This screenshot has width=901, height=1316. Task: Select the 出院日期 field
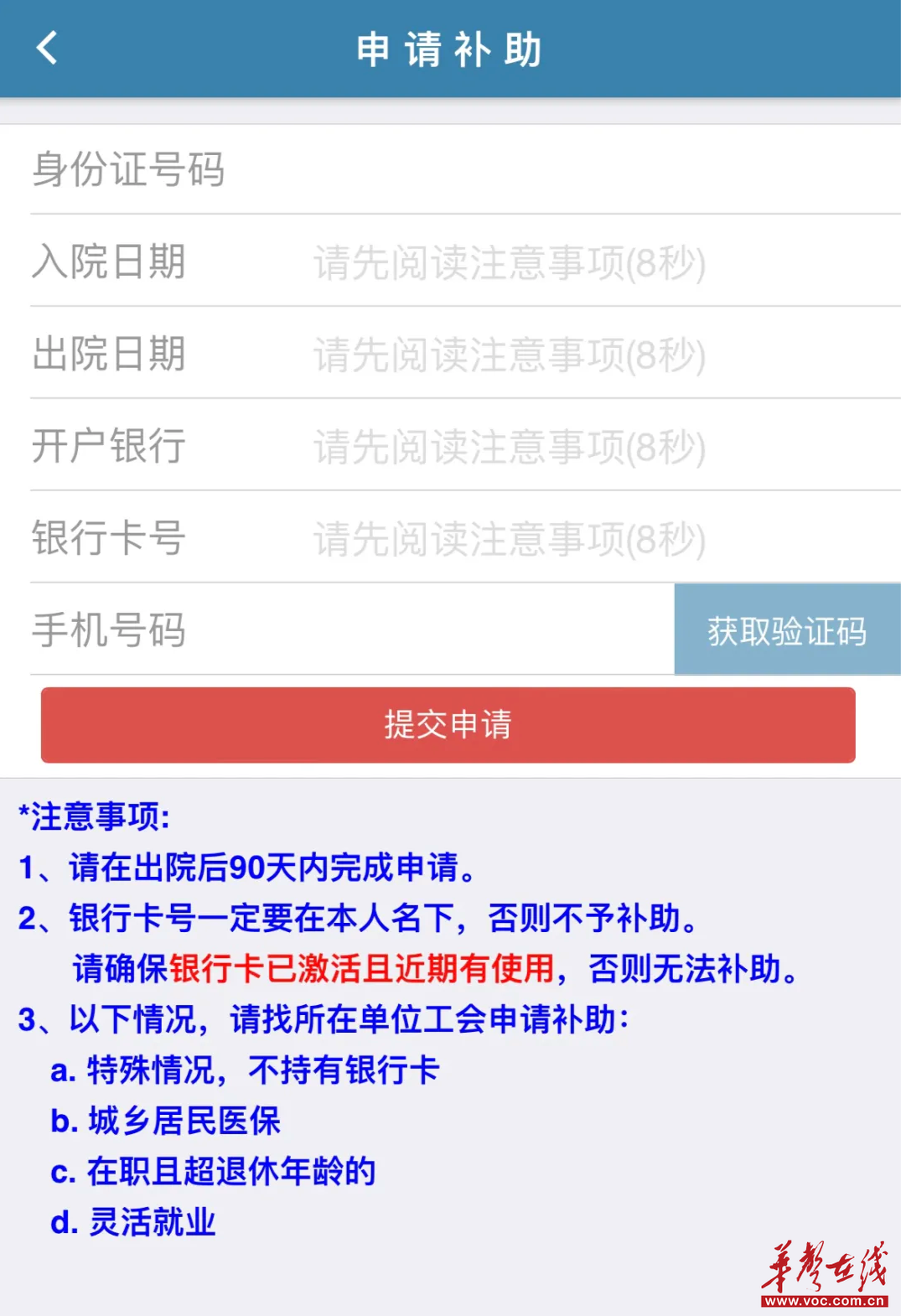pos(509,355)
